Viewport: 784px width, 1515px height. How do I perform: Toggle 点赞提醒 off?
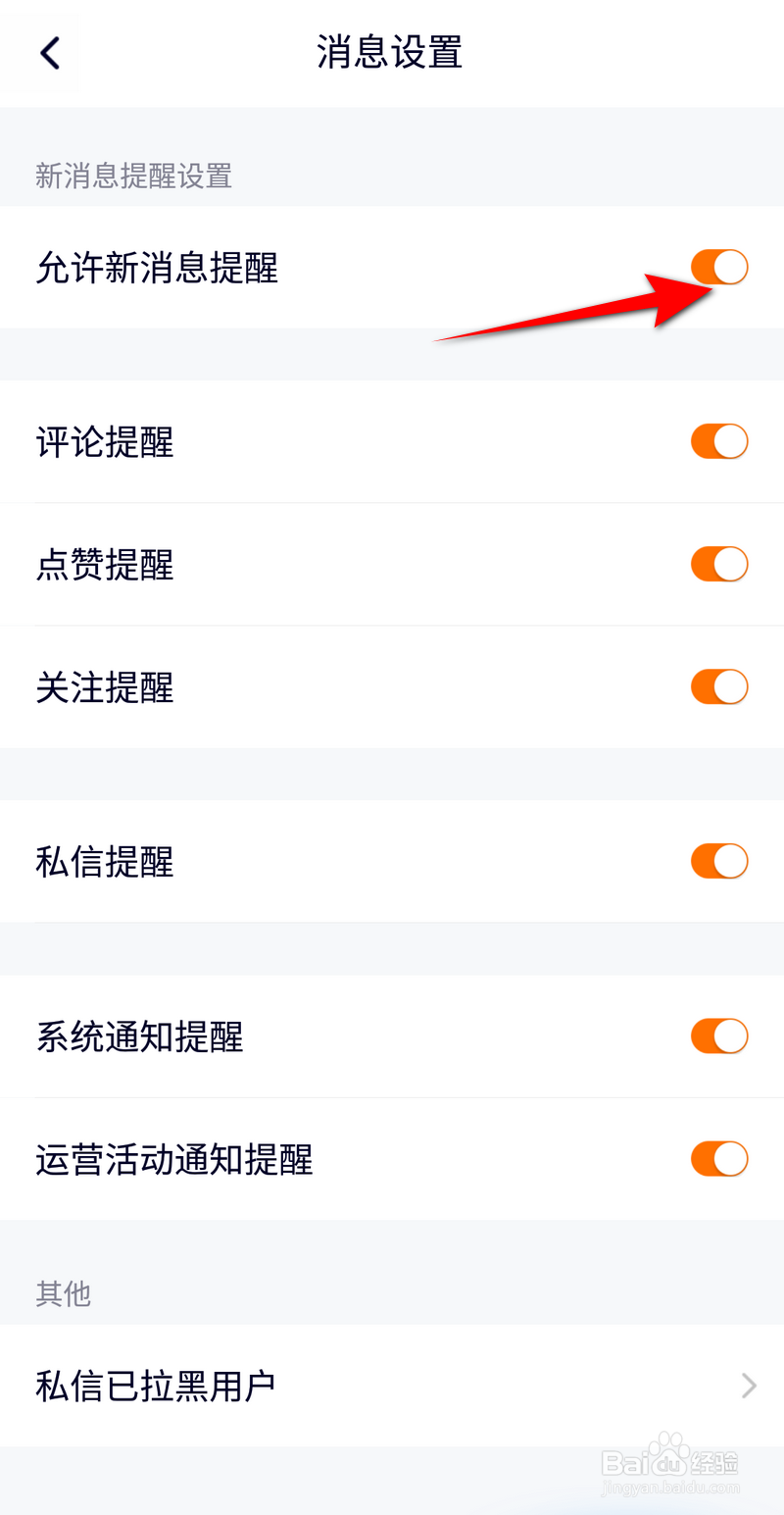(x=719, y=564)
